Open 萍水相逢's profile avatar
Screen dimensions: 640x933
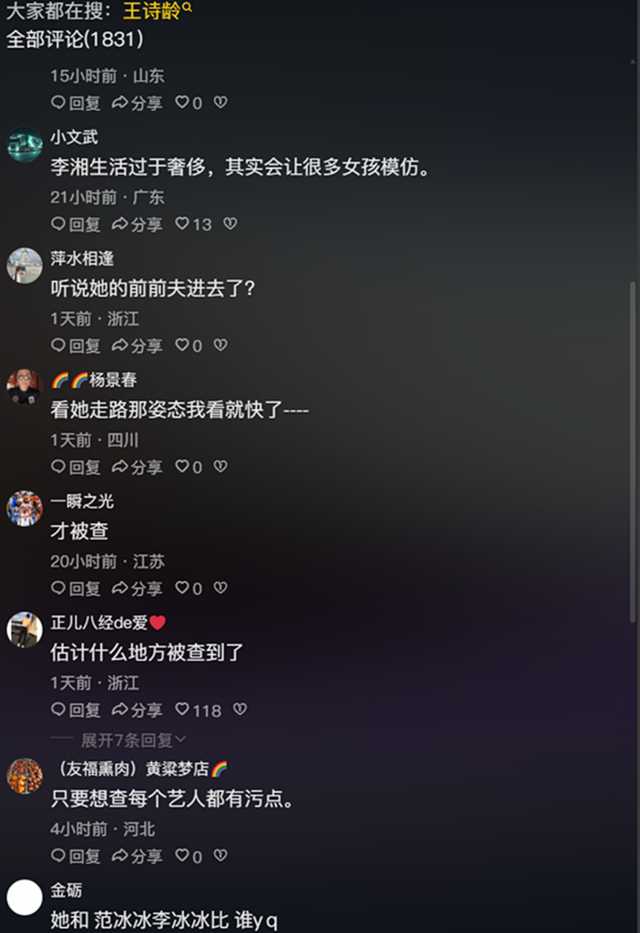(25, 266)
